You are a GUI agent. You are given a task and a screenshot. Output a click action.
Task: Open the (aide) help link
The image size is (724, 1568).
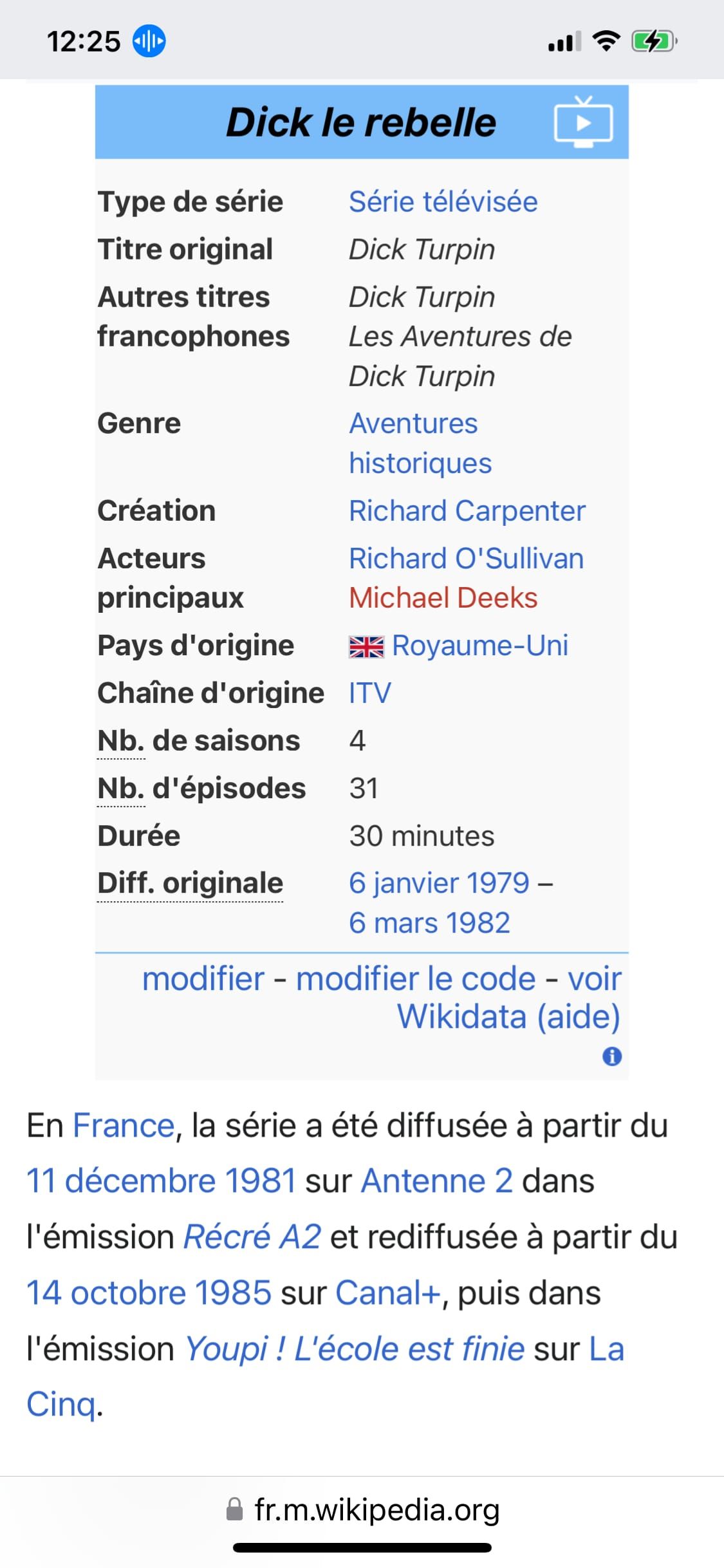tap(578, 1017)
